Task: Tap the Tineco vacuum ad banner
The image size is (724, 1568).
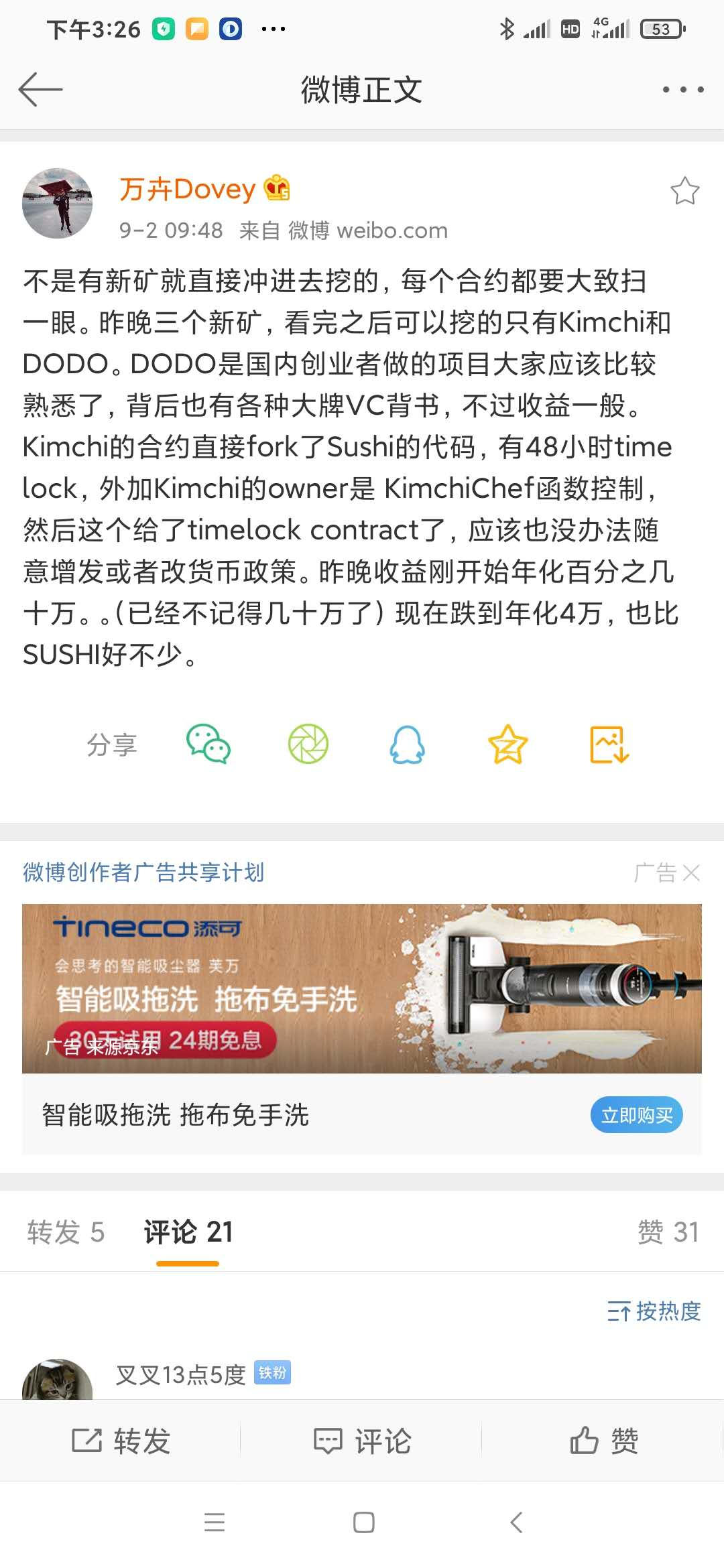Action: click(x=362, y=985)
